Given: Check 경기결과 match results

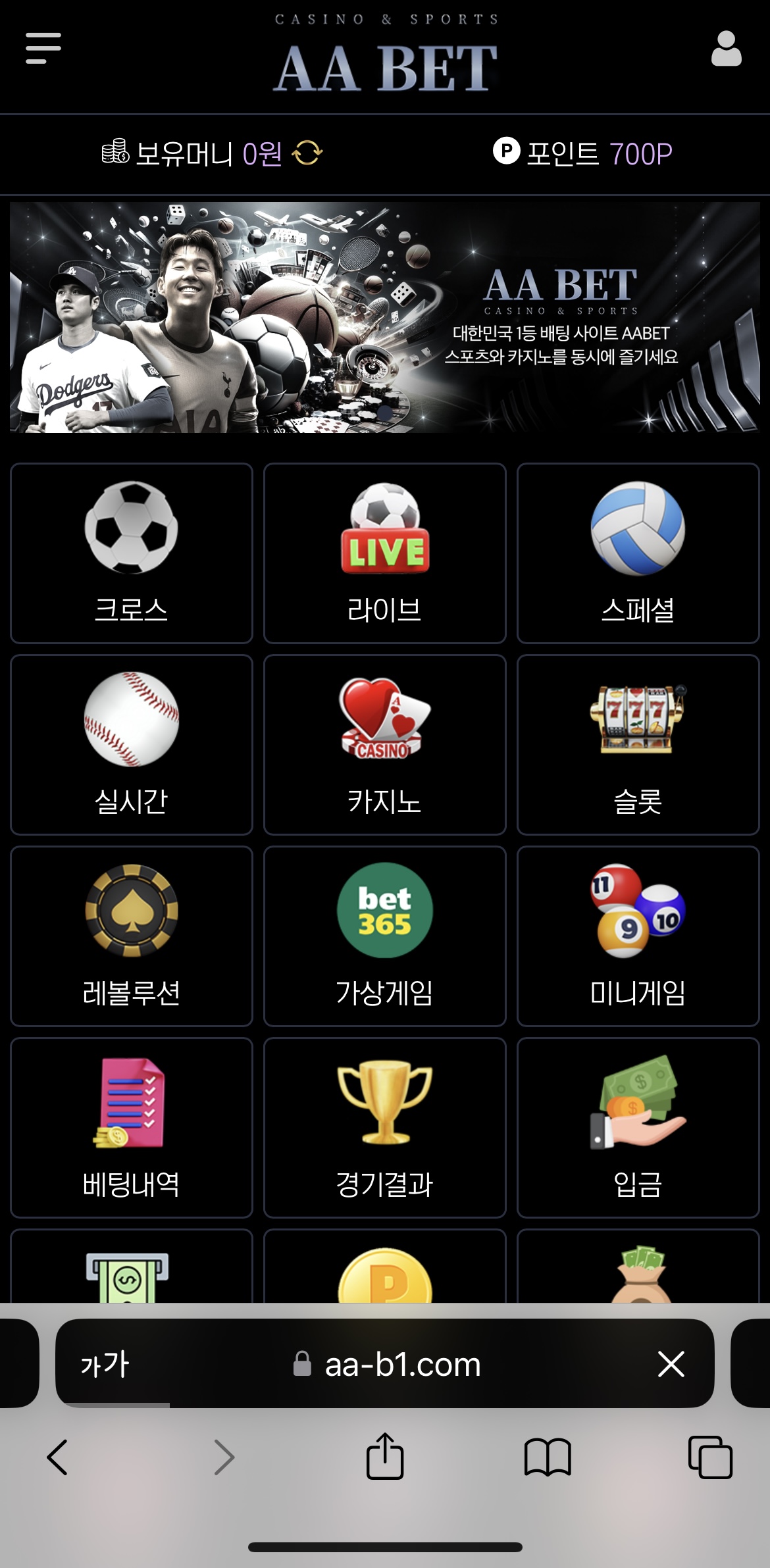Looking at the screenshot, I should 385,1128.
